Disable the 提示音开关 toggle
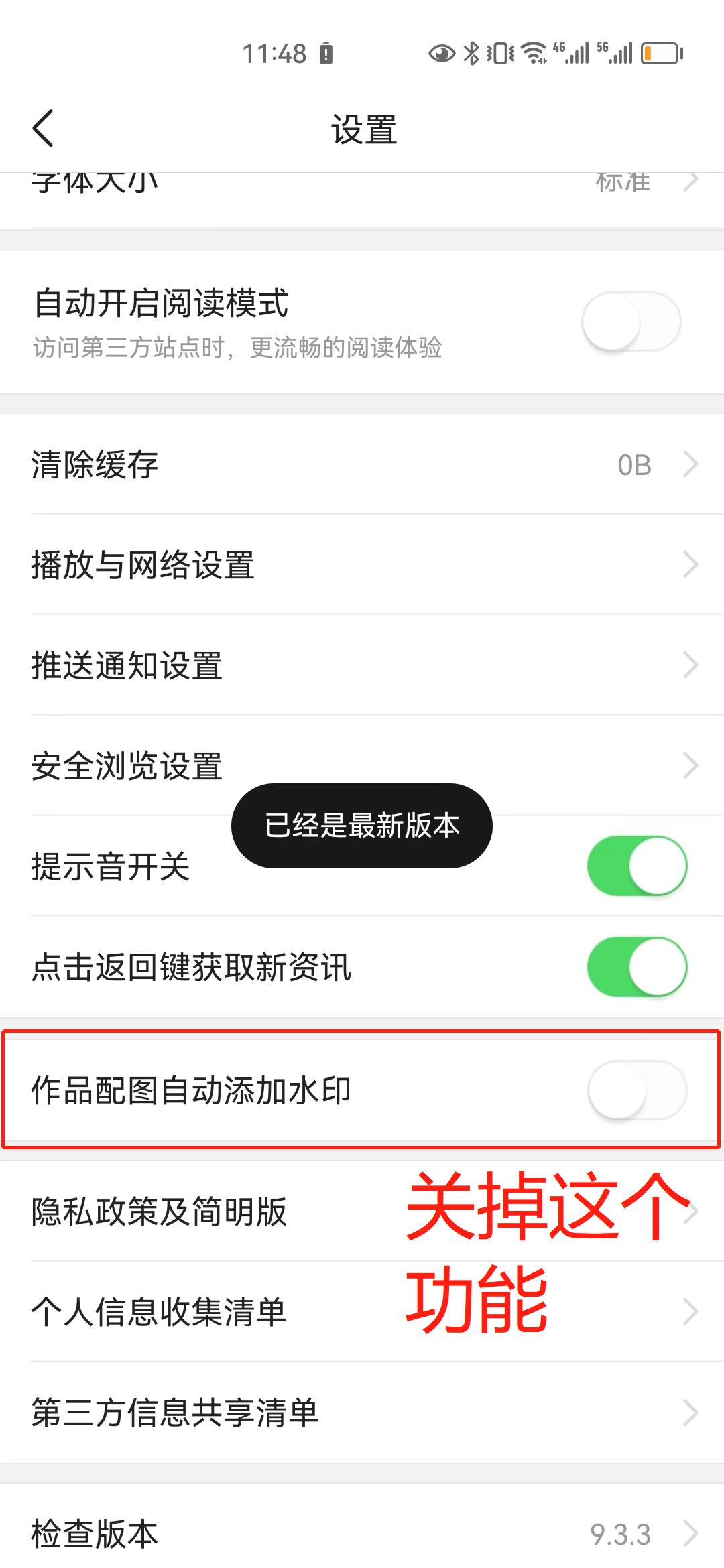724x1568 pixels. [636, 865]
